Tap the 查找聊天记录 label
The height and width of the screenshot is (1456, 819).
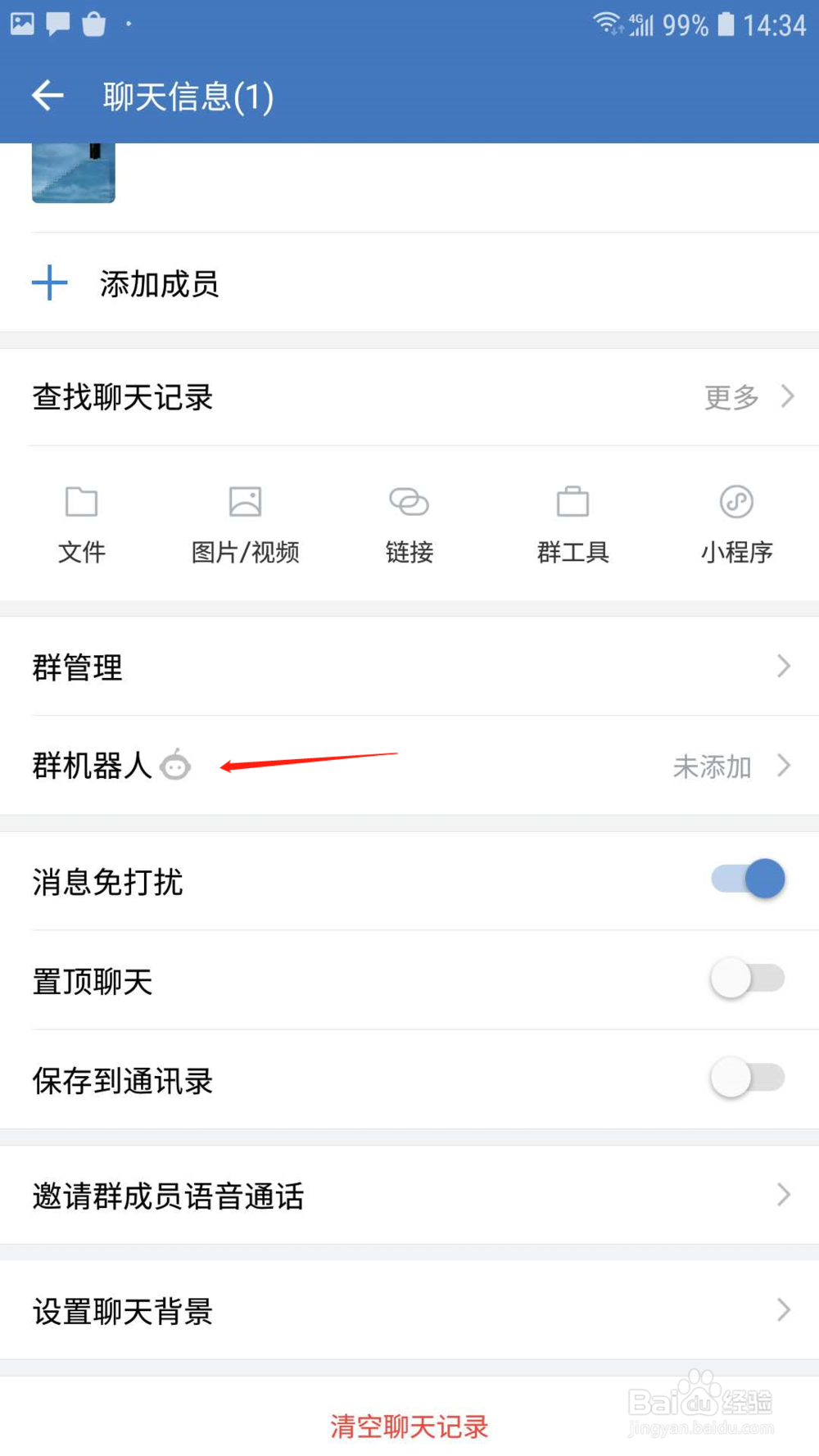tap(122, 398)
